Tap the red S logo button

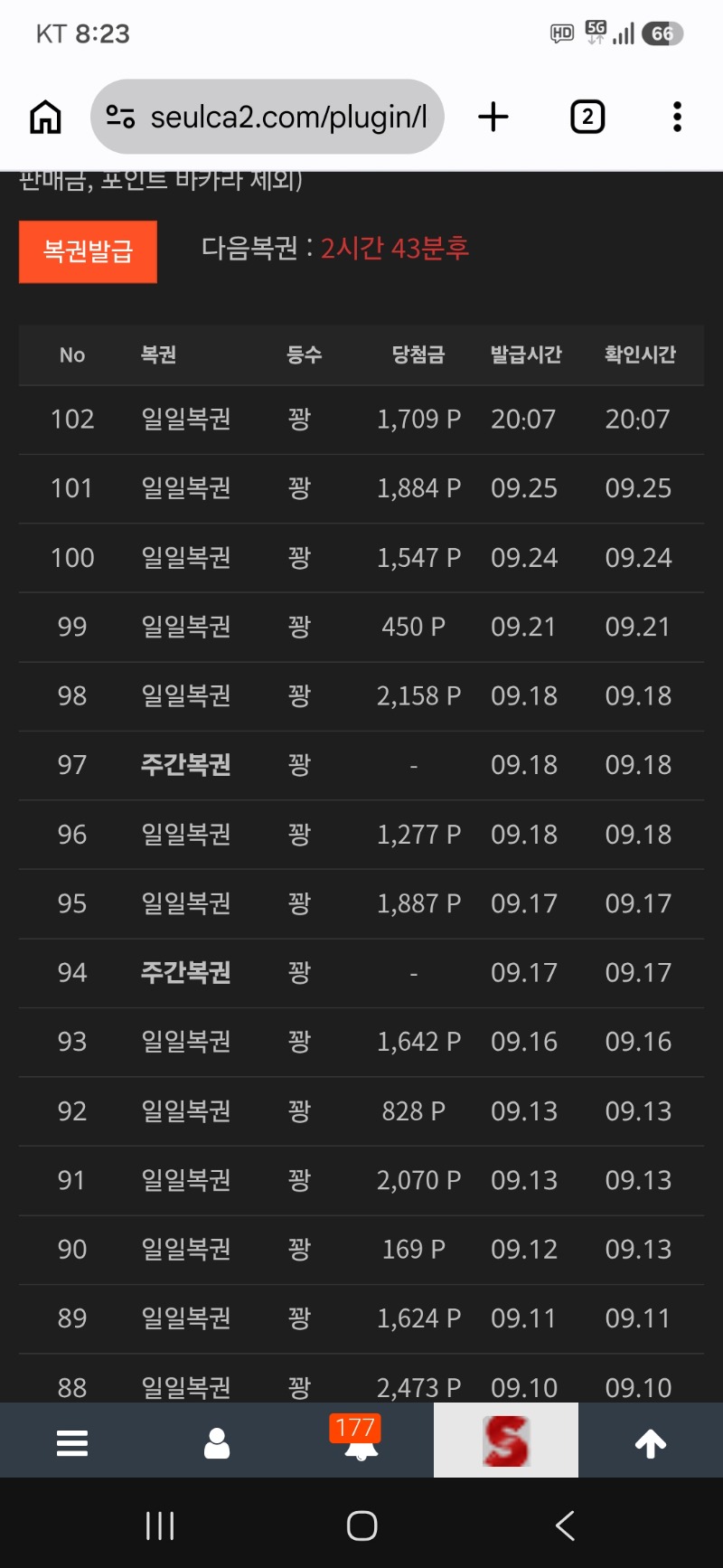pyautogui.click(x=506, y=1440)
